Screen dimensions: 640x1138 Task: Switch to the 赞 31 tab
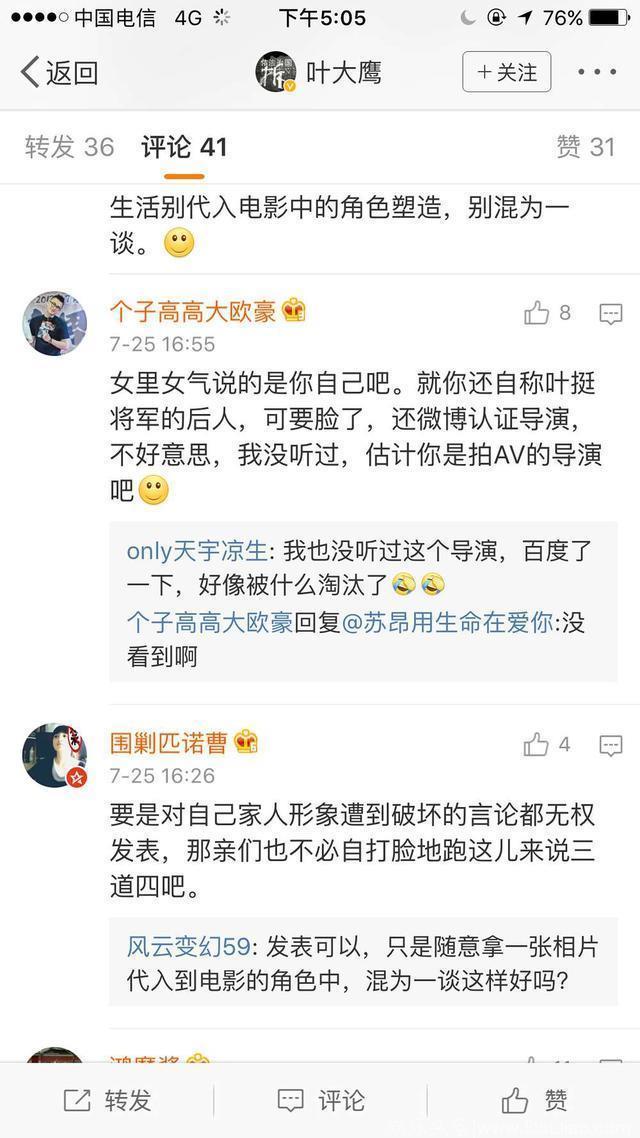click(x=585, y=147)
